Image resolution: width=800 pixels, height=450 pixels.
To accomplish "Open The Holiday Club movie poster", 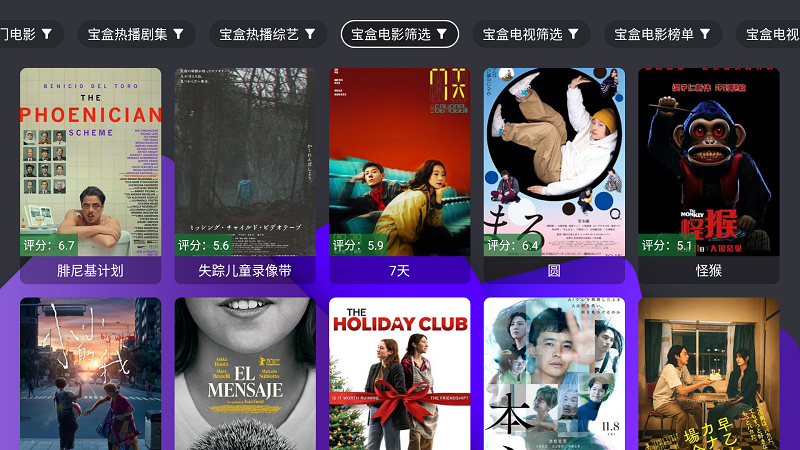I will pos(399,375).
